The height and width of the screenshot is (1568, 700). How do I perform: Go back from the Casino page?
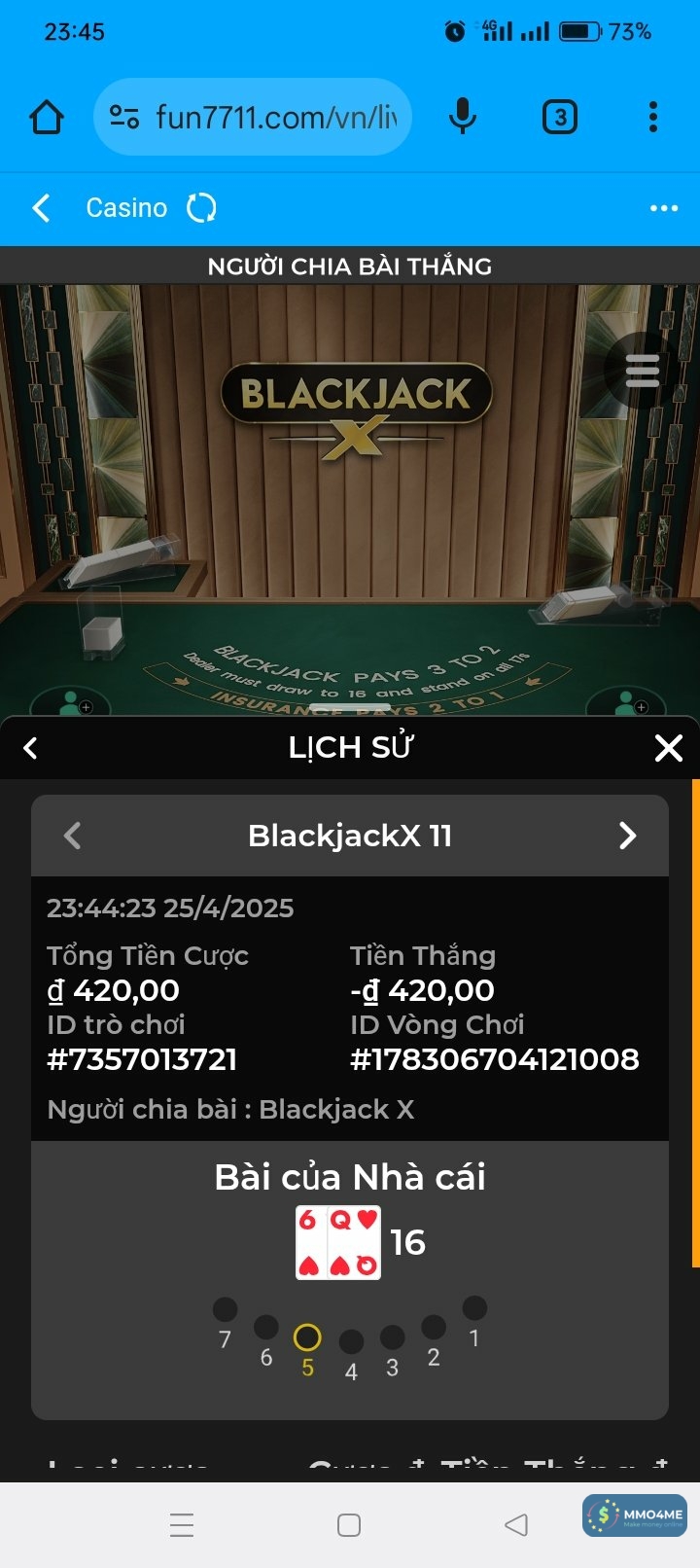coord(41,208)
